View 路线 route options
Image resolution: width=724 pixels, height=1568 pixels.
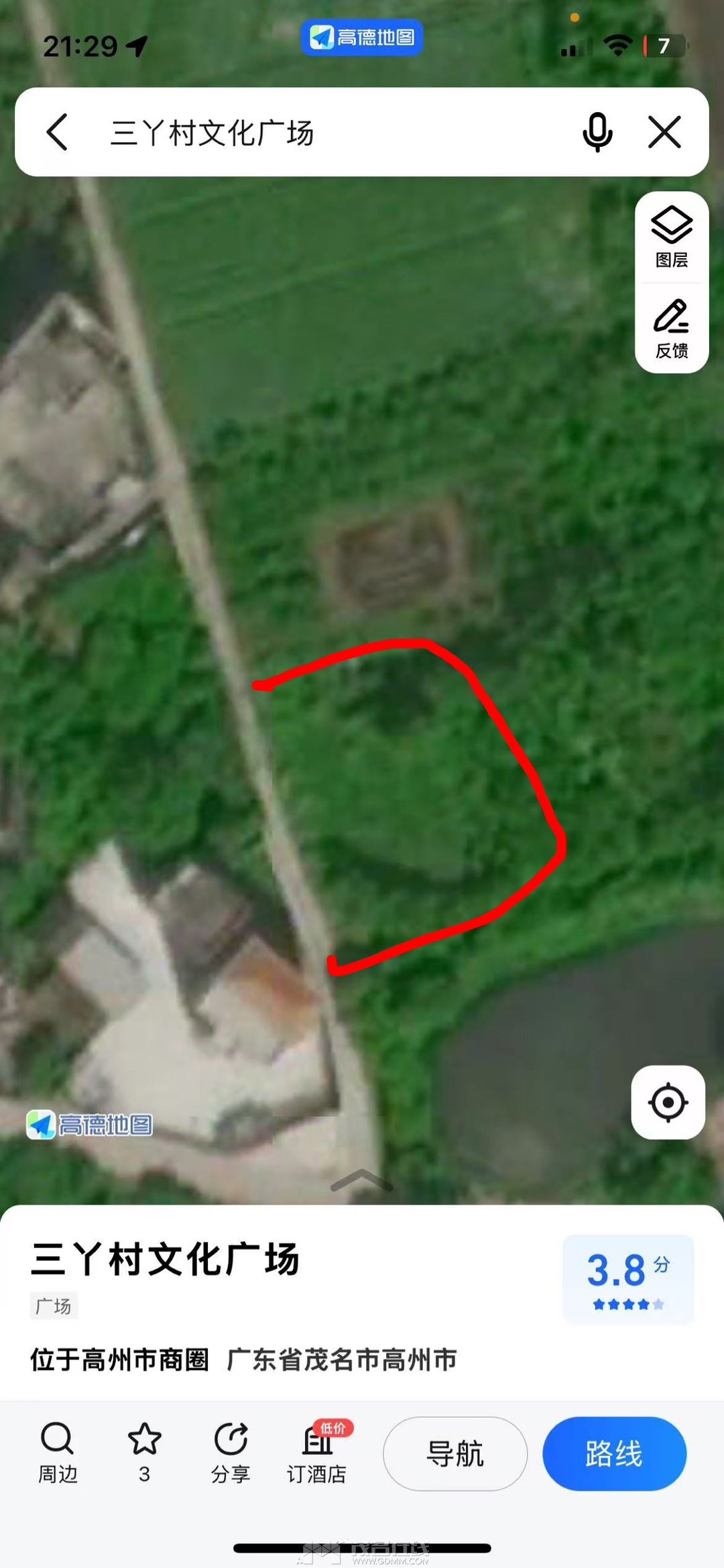point(614,1453)
